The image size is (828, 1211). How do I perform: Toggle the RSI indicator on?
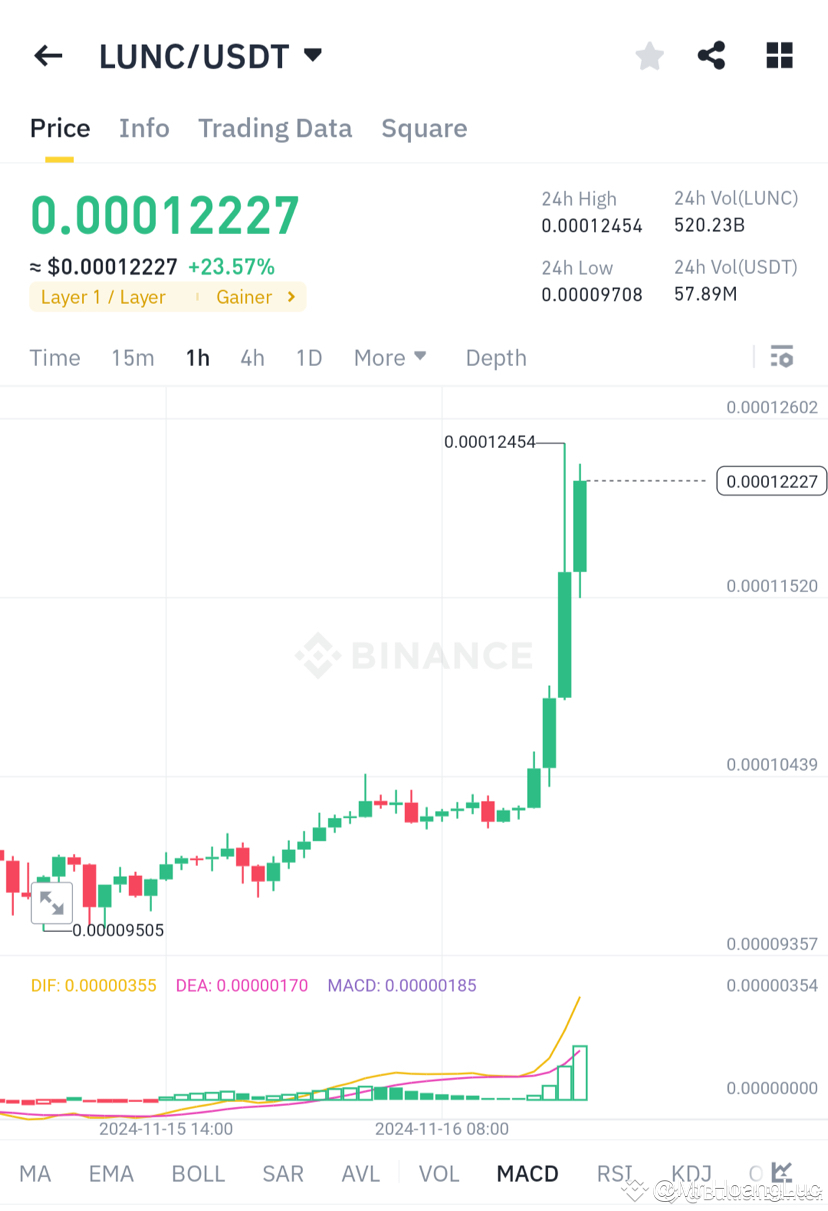point(614,1173)
